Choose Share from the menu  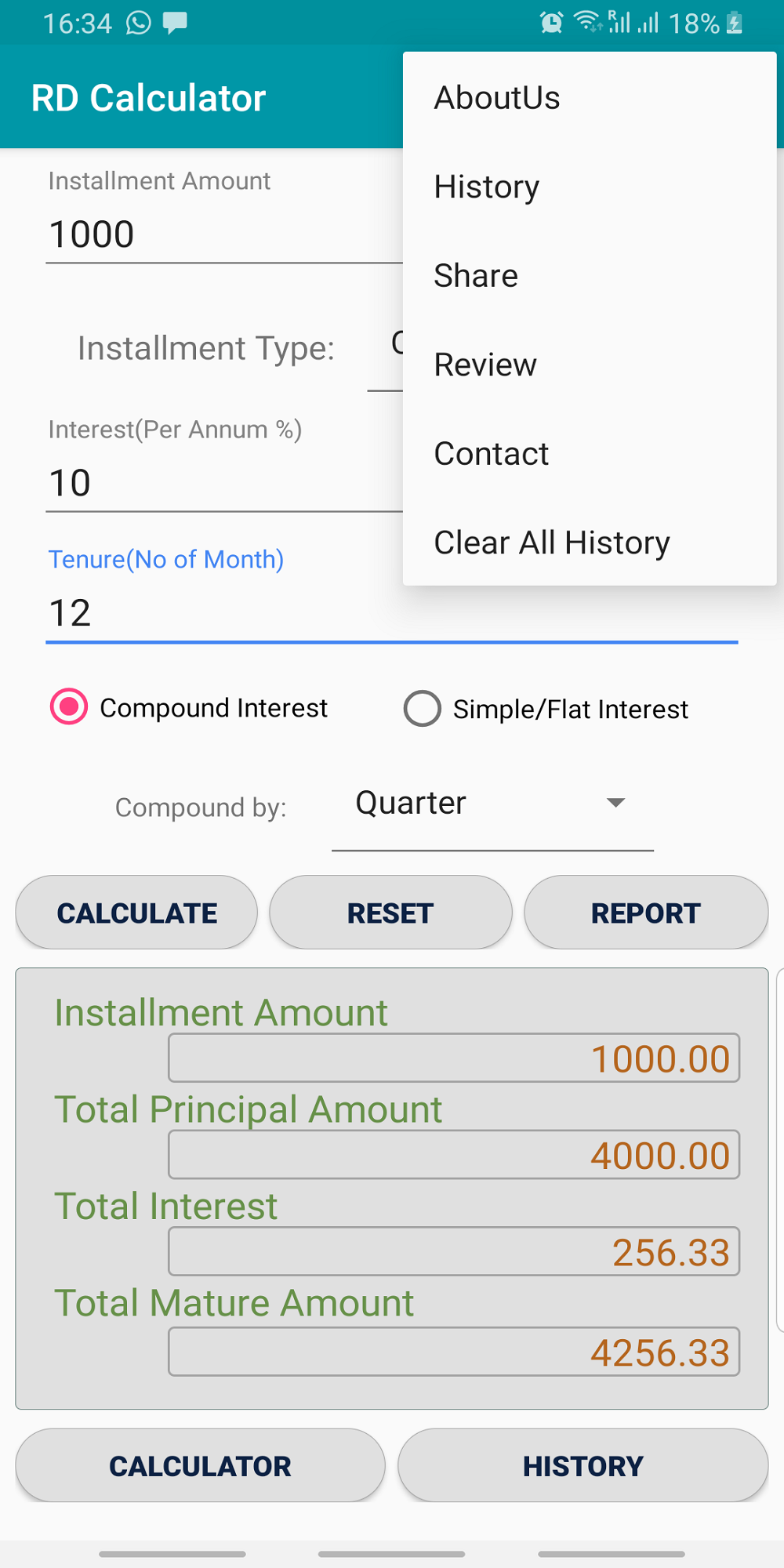[x=590, y=276]
